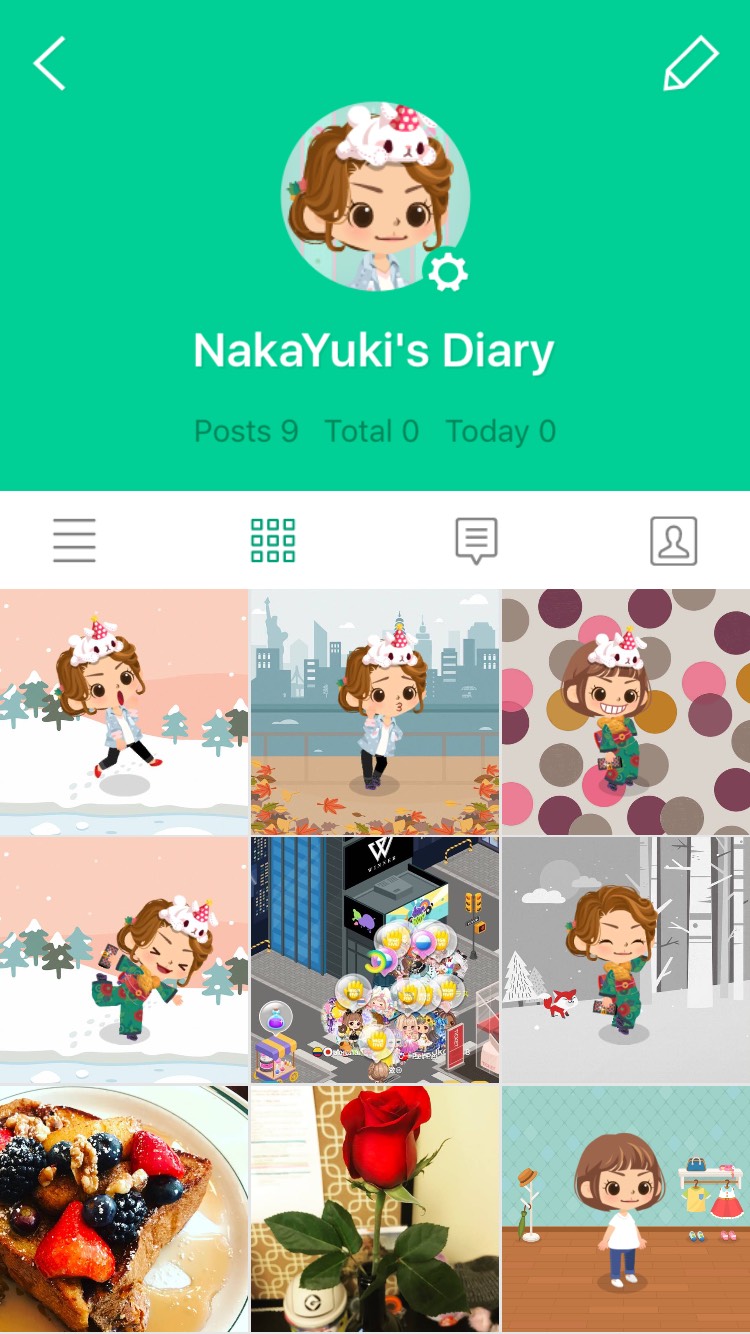Open the kimono avatar in pink snowy scene
The height and width of the screenshot is (1334, 750).
click(x=124, y=960)
